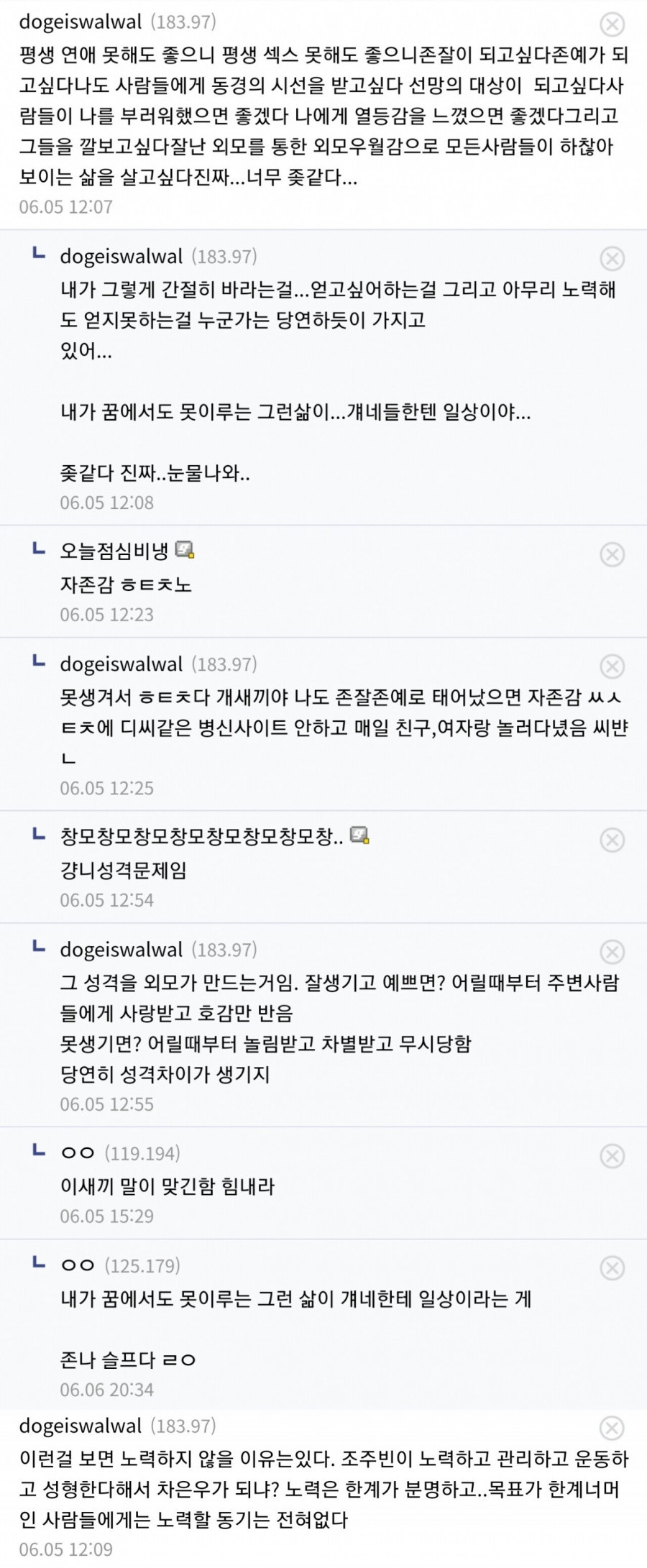Delete the ㅇㅇ (125.179) reply
The width and height of the screenshot is (647, 1568).
pos(612,1268)
